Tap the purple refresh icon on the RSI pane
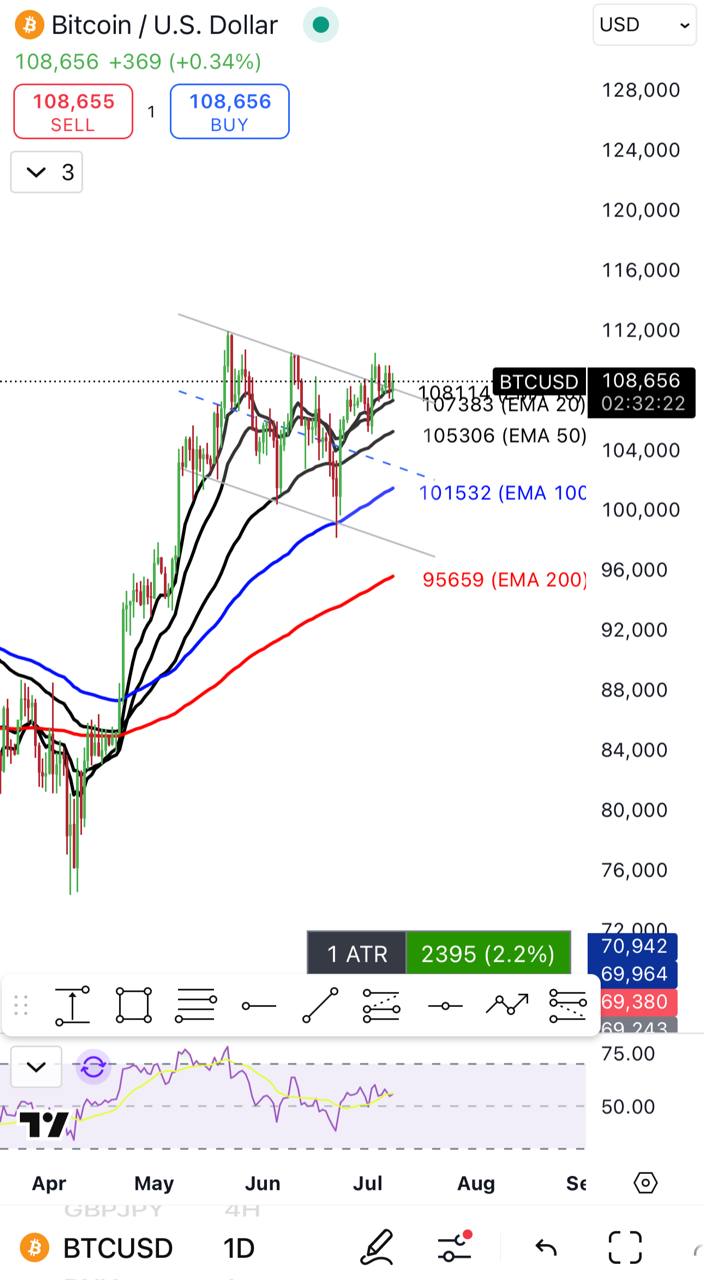 tap(93, 1067)
